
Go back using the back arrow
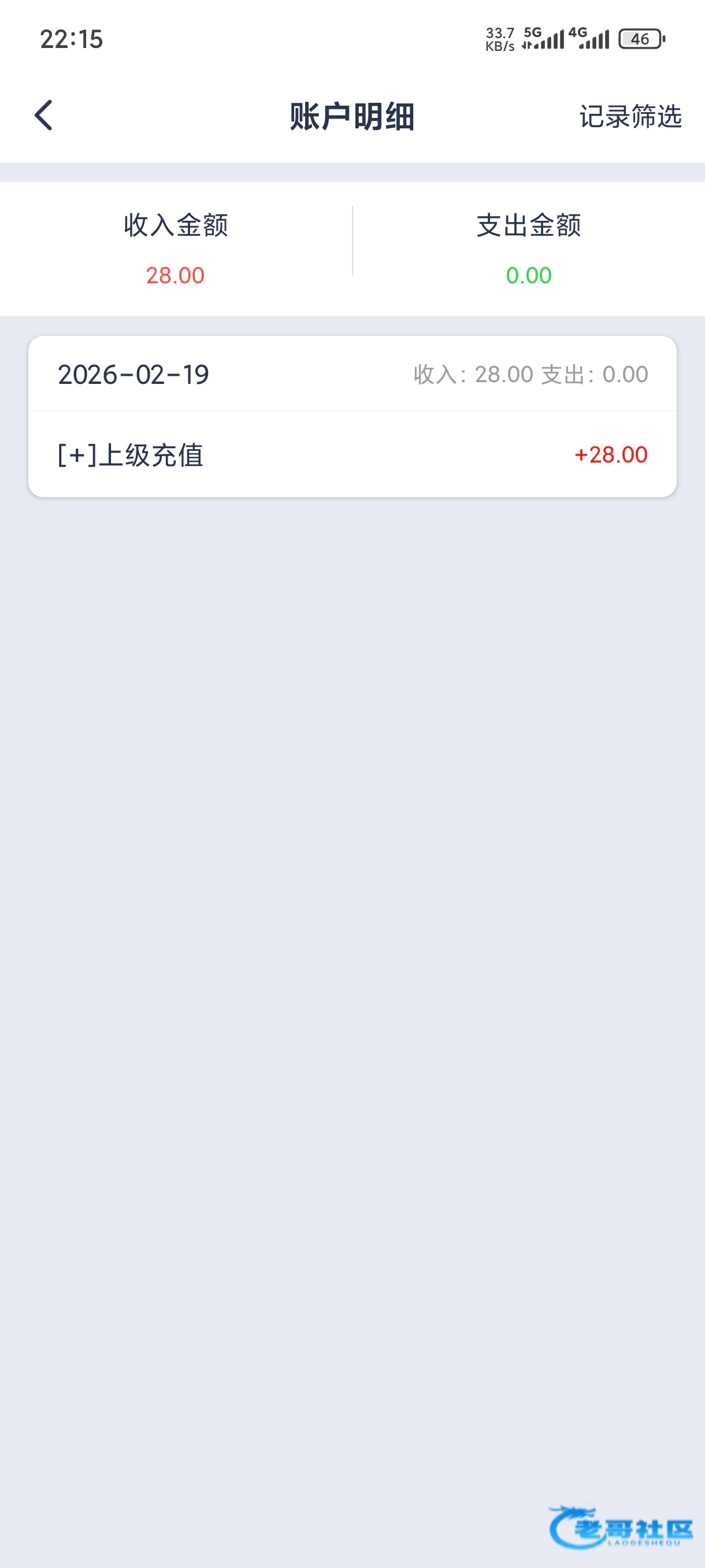point(43,115)
